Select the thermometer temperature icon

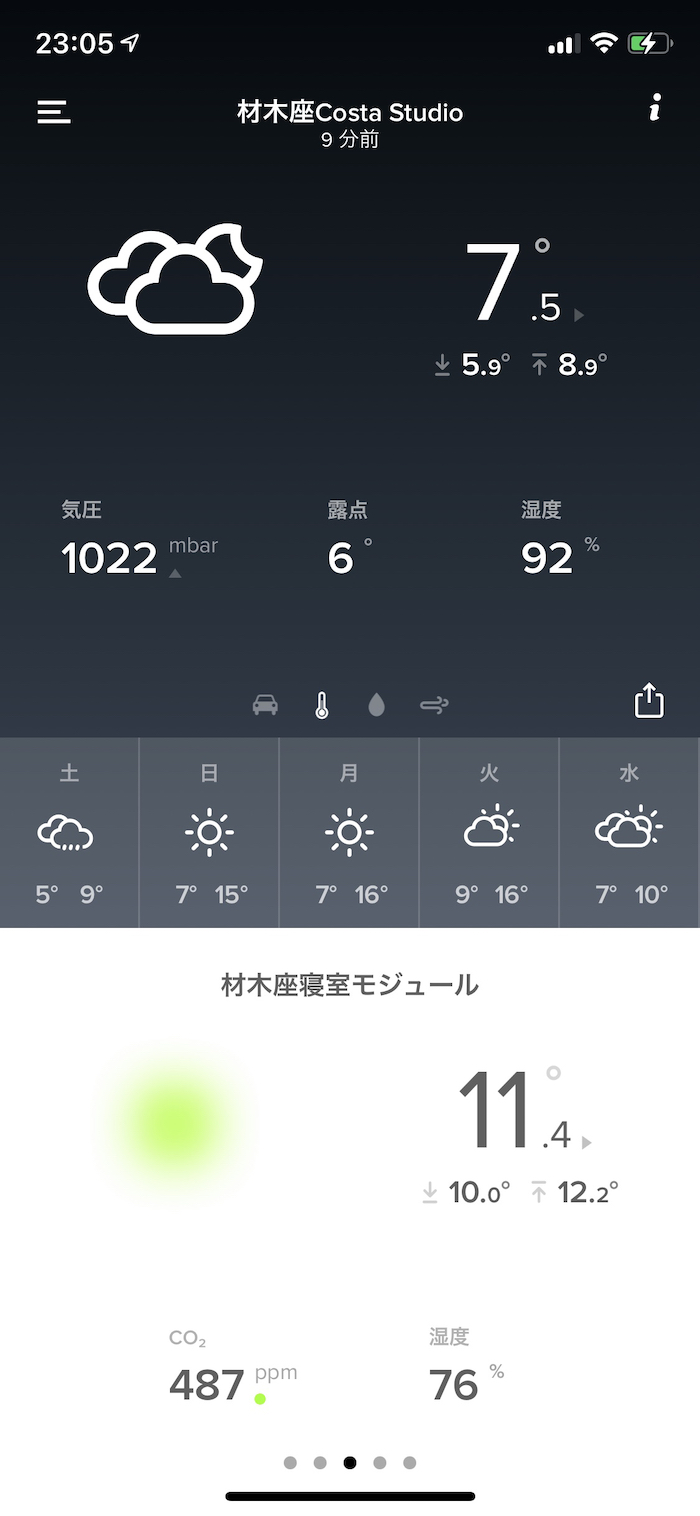pyautogui.click(x=321, y=706)
